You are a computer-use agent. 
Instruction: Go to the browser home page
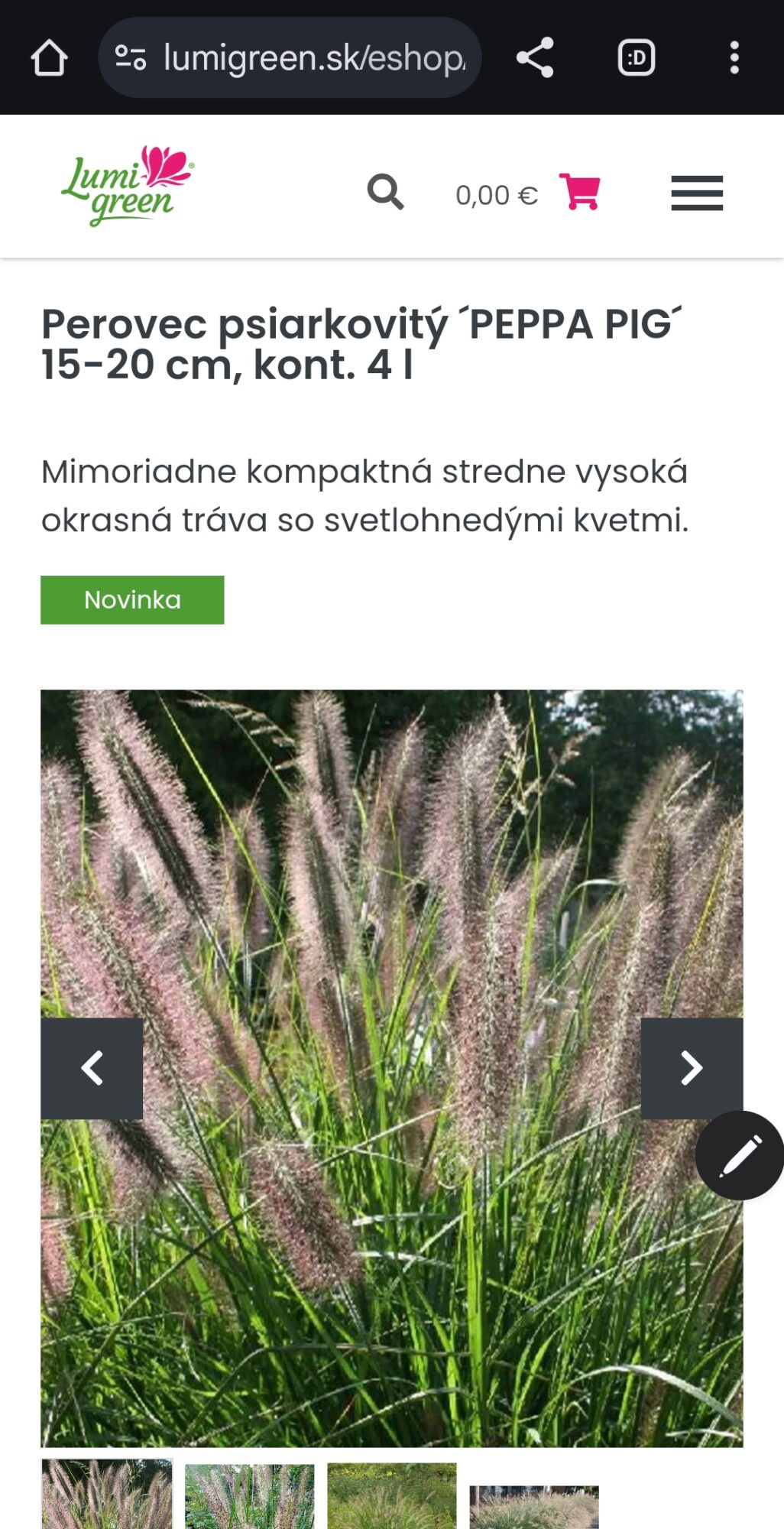click(x=50, y=58)
